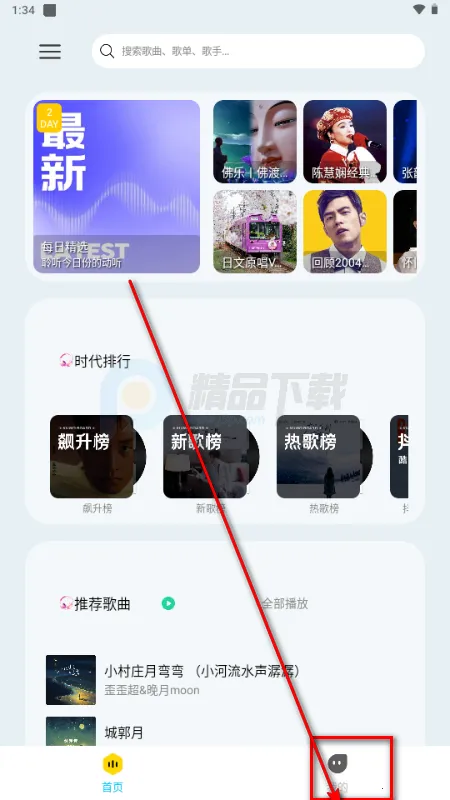The image size is (450, 800).
Task: Open the 热歌榜 chart
Action: pos(324,464)
